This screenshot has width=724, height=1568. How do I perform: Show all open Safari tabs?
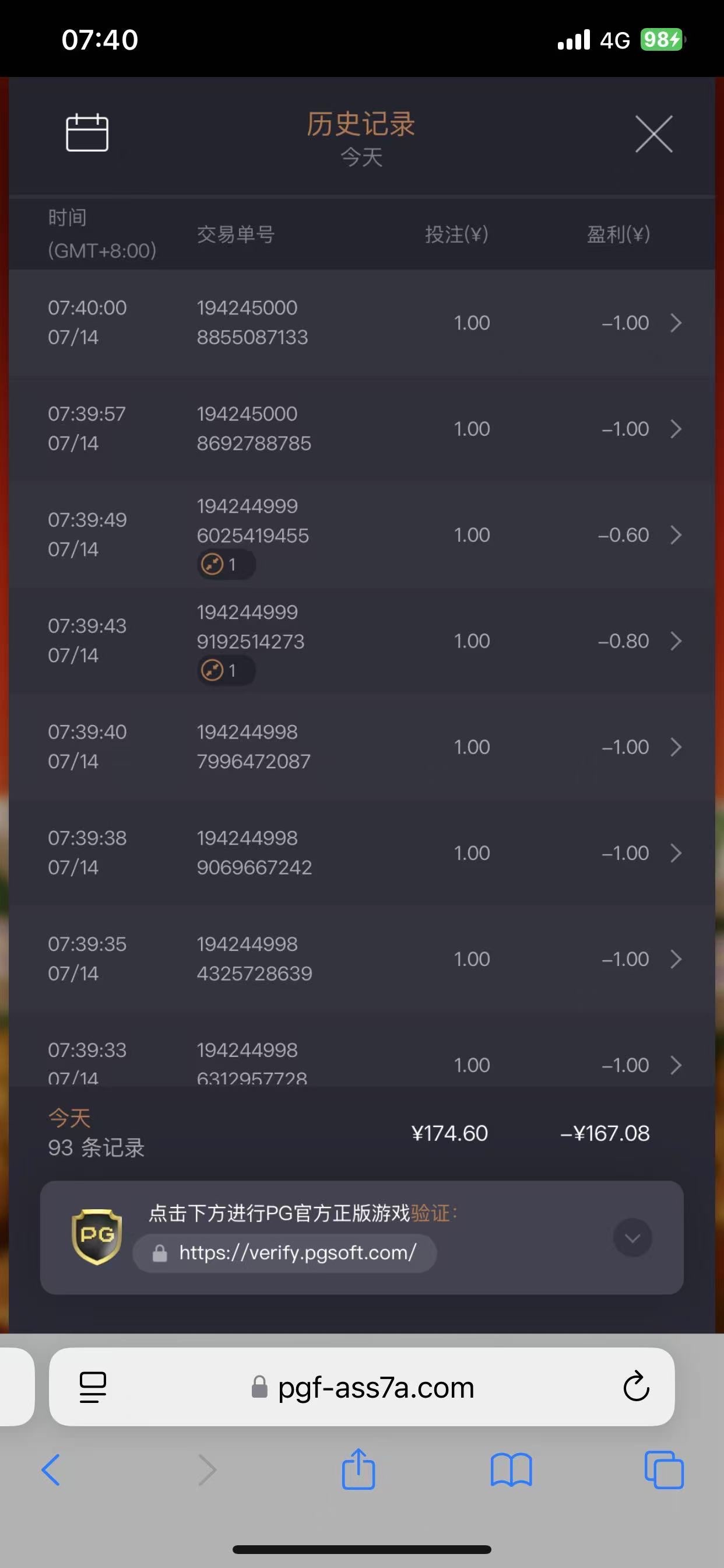click(x=664, y=1470)
